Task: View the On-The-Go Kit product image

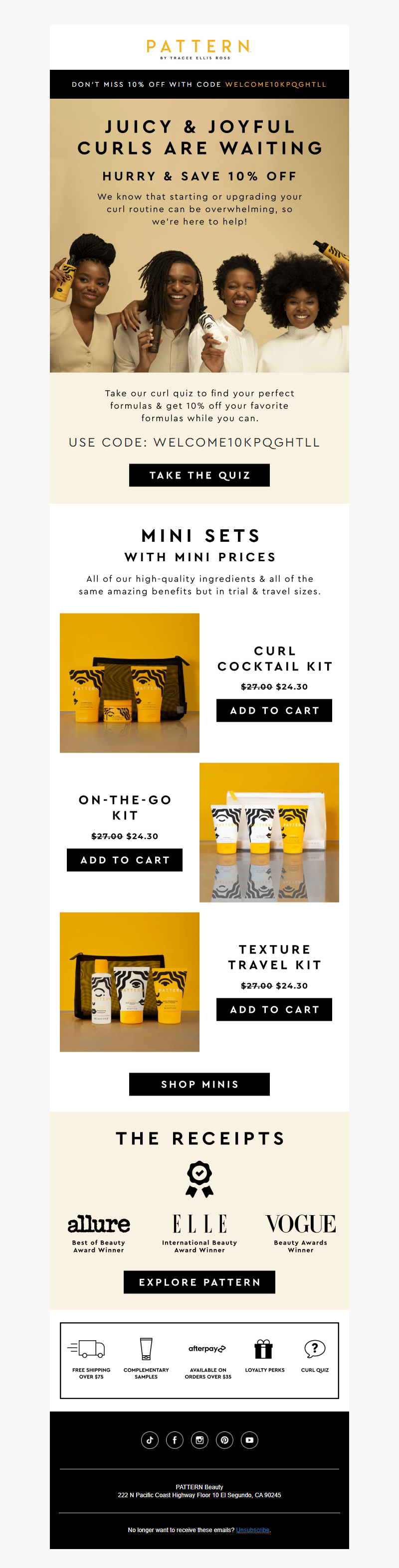Action: [269, 832]
